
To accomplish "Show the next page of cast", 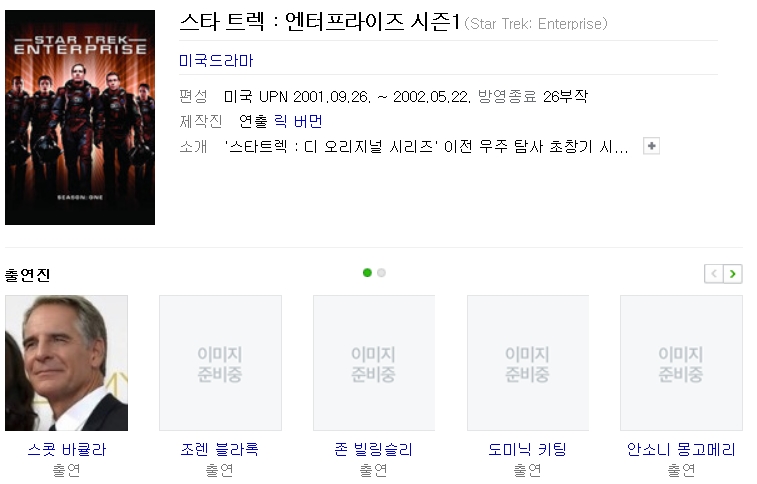I will pyautogui.click(x=733, y=274).
